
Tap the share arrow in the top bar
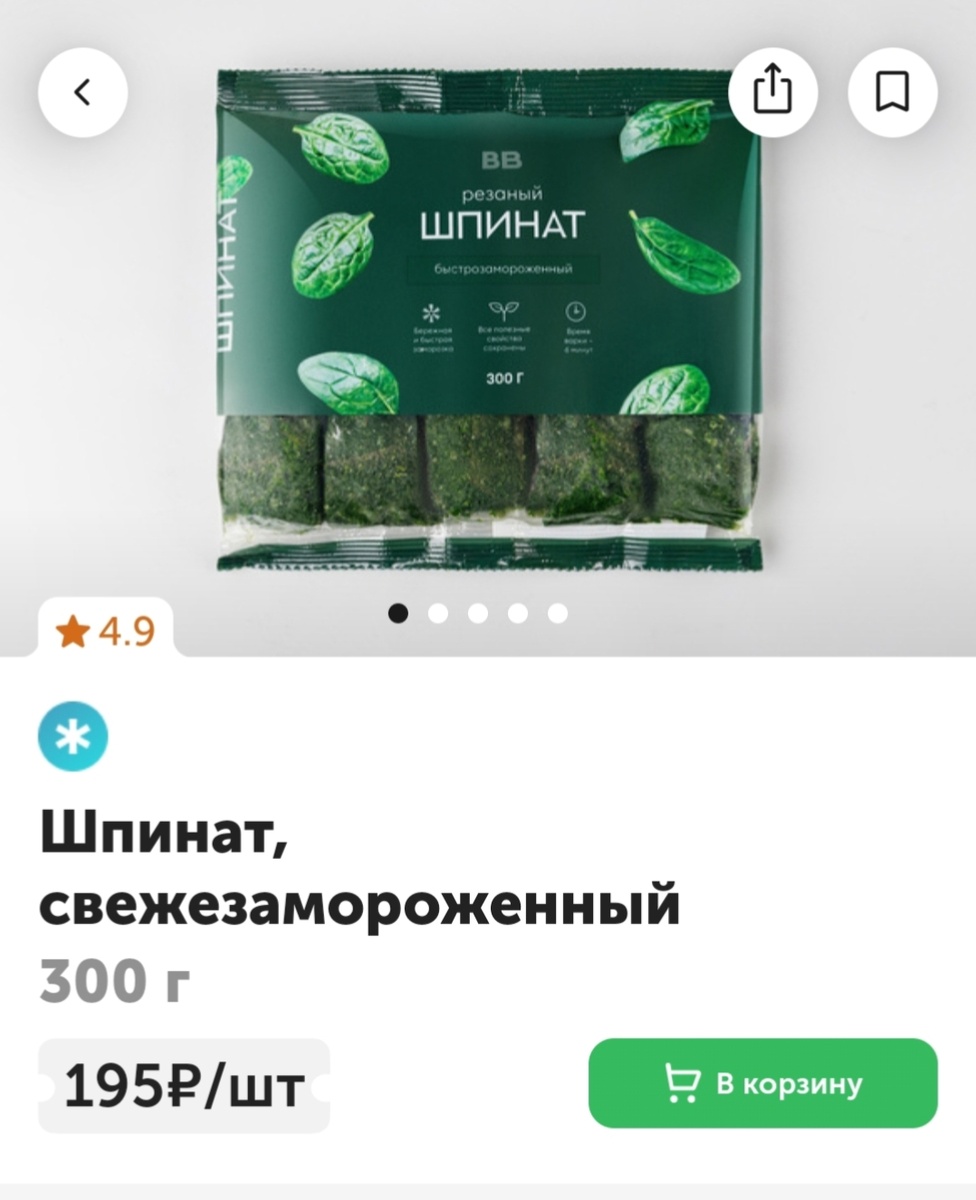773,91
